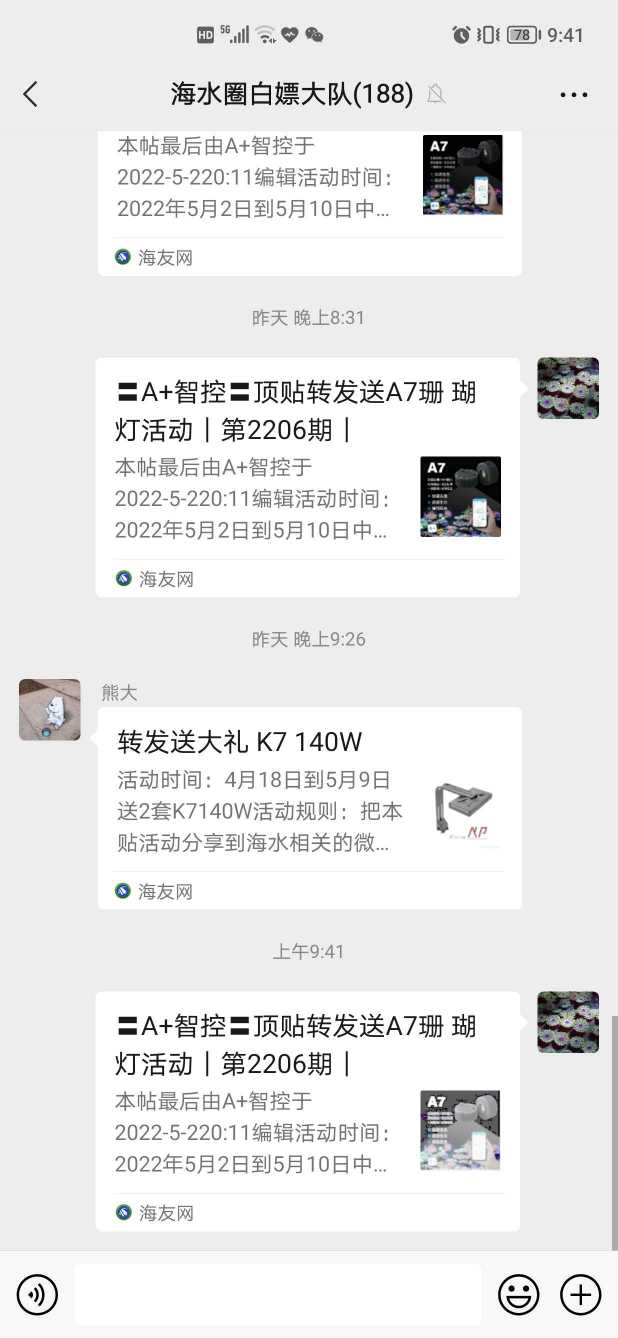Tap the message text field
The width and height of the screenshot is (618, 1338).
[x=277, y=1295]
